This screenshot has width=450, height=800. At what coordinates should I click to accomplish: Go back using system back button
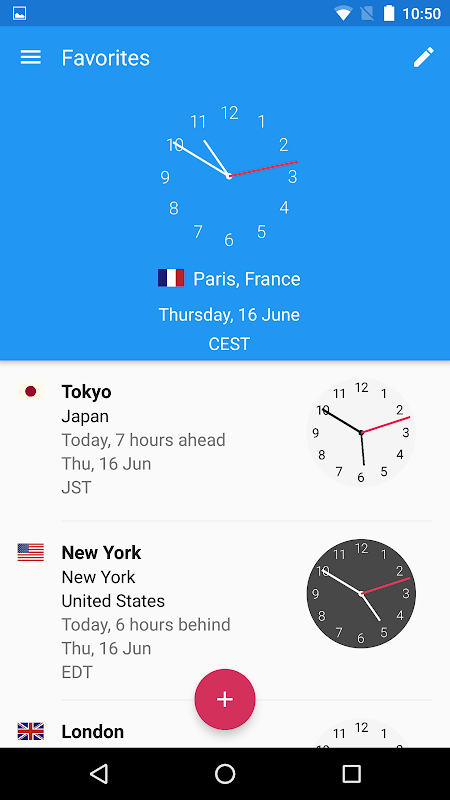99,774
